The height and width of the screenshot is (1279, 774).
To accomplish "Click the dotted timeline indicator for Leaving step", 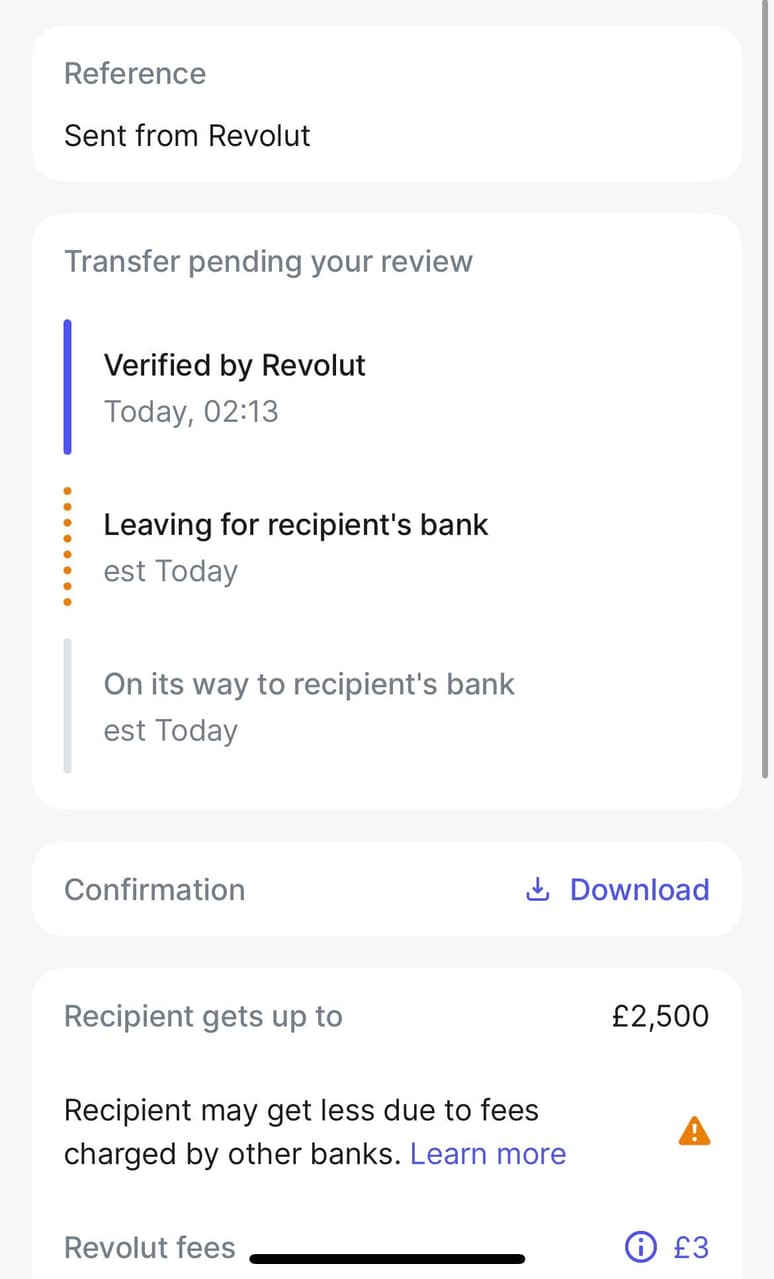I will [67, 546].
